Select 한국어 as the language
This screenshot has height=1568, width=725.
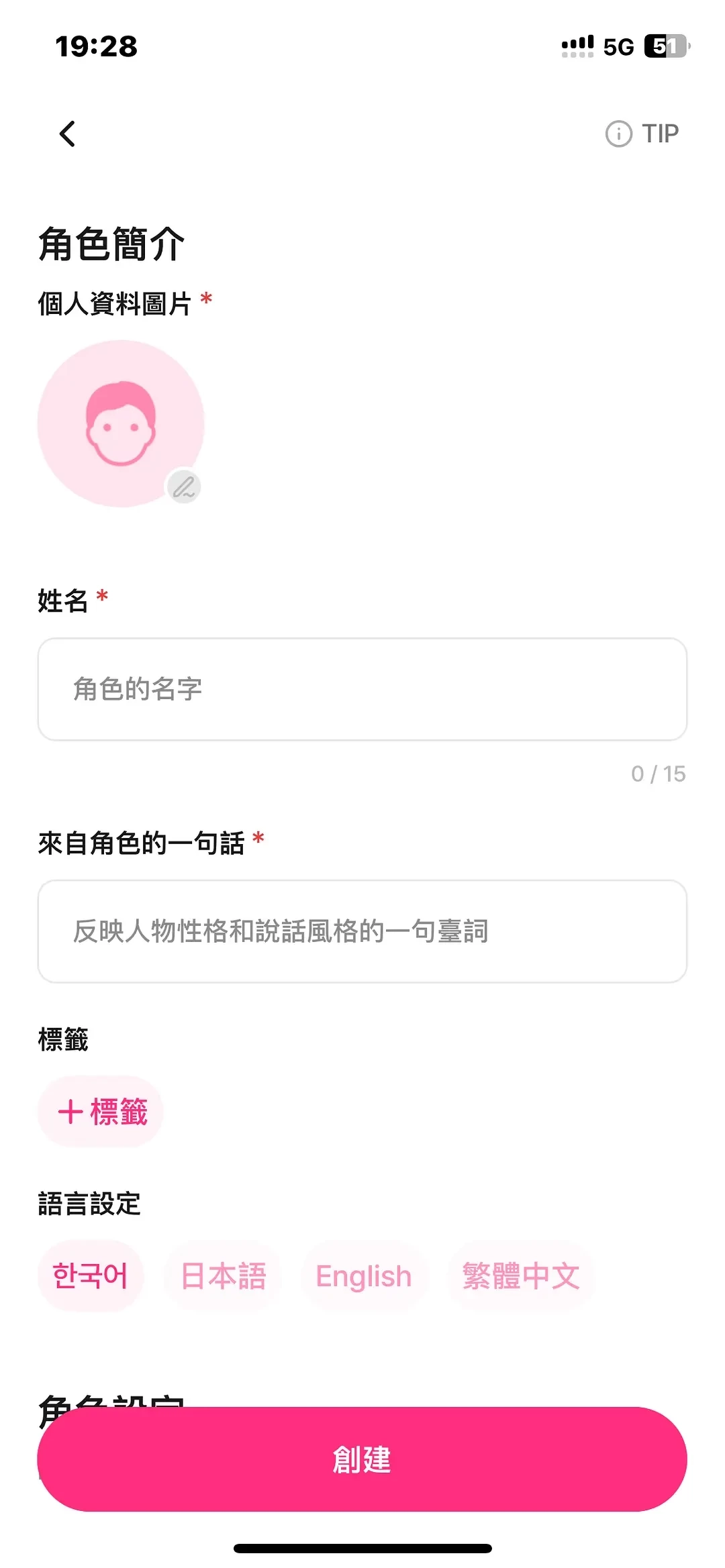[91, 1275]
